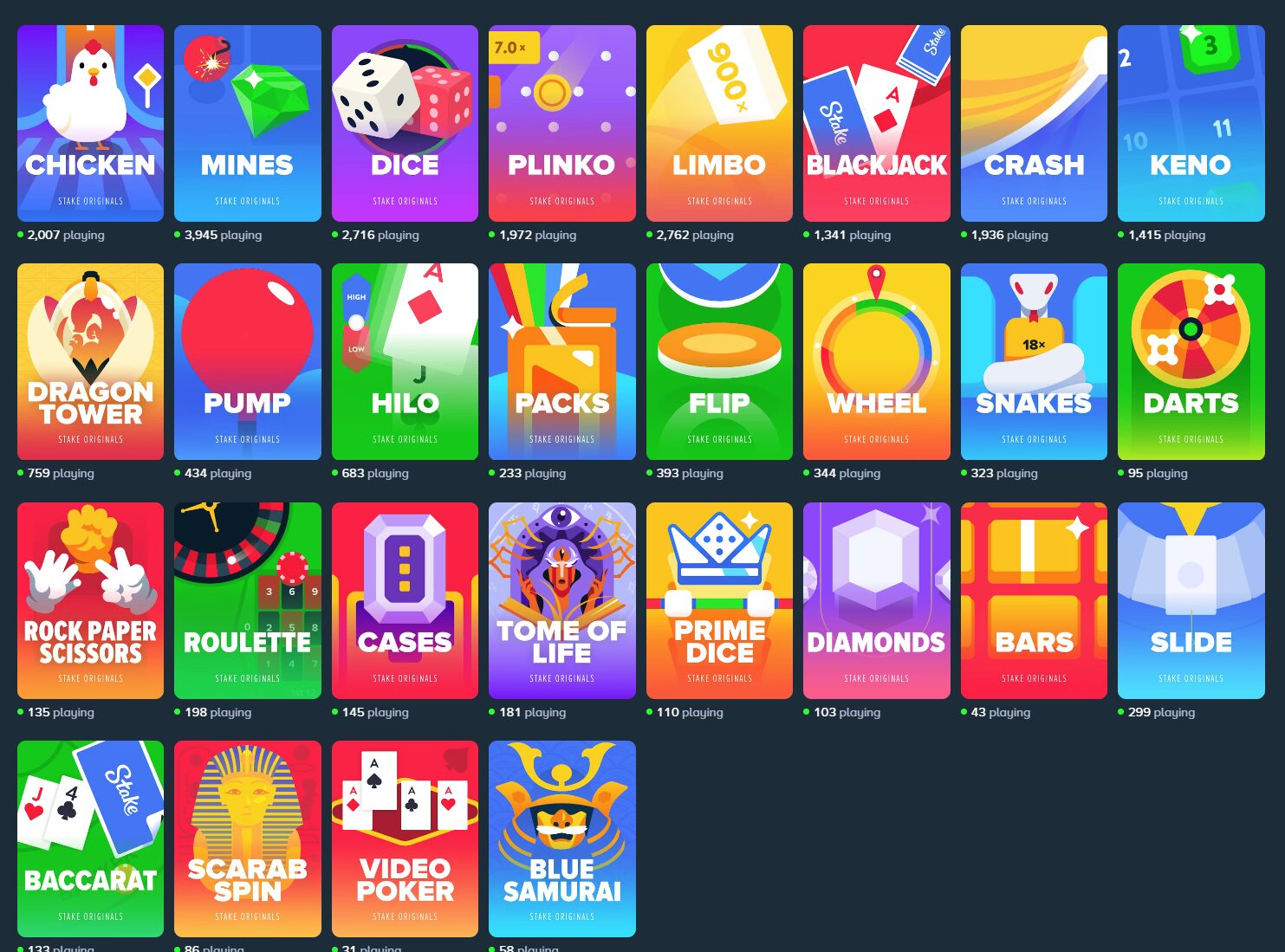Image resolution: width=1285 pixels, height=952 pixels.
Task: Select the Blue Samurai game
Action: 561,838
